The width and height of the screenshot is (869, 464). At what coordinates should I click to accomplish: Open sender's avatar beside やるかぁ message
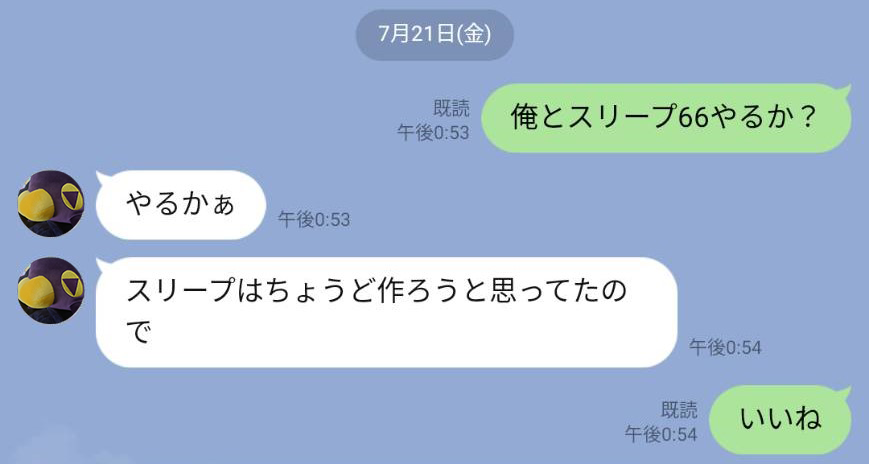(51, 203)
